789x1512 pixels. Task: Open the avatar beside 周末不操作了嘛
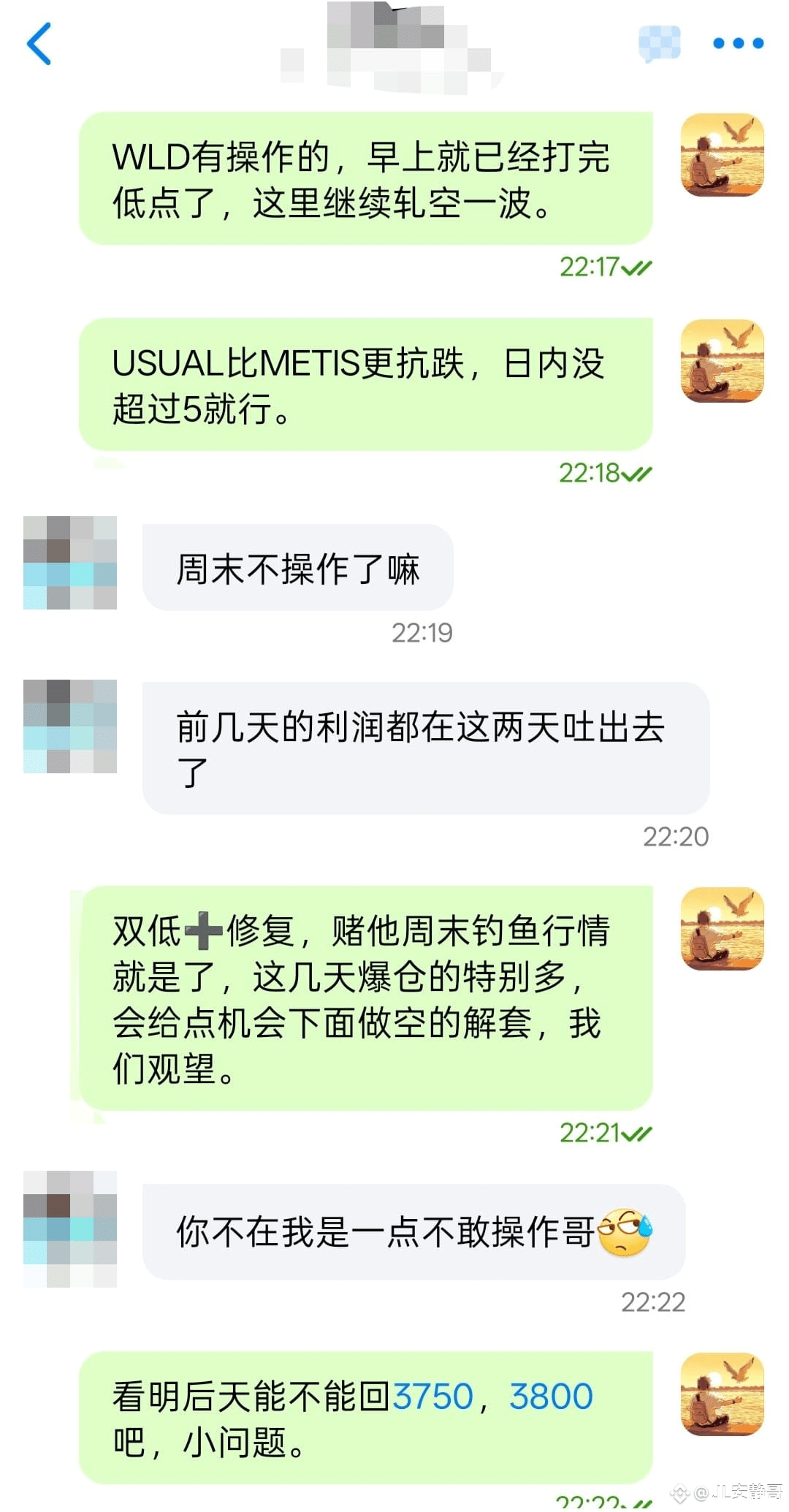point(70,563)
